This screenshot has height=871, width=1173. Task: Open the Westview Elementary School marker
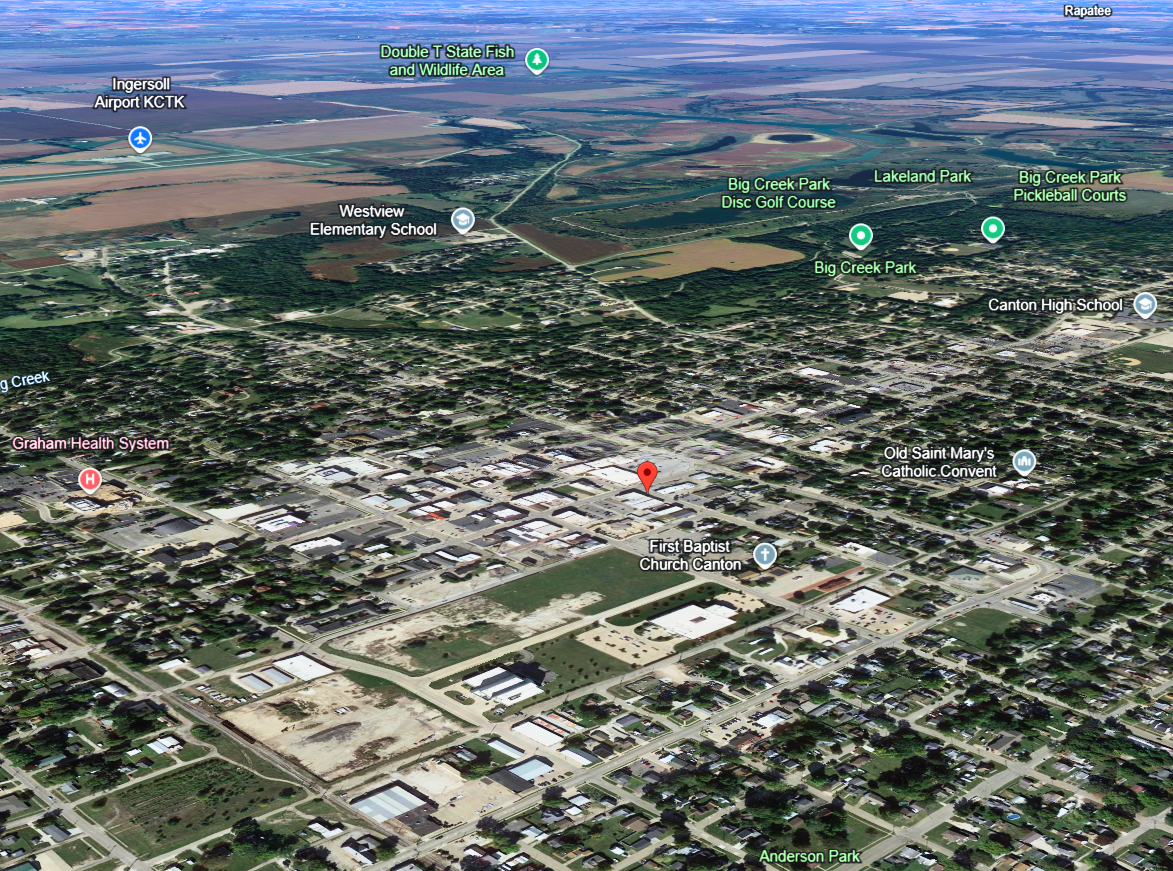pos(462,220)
